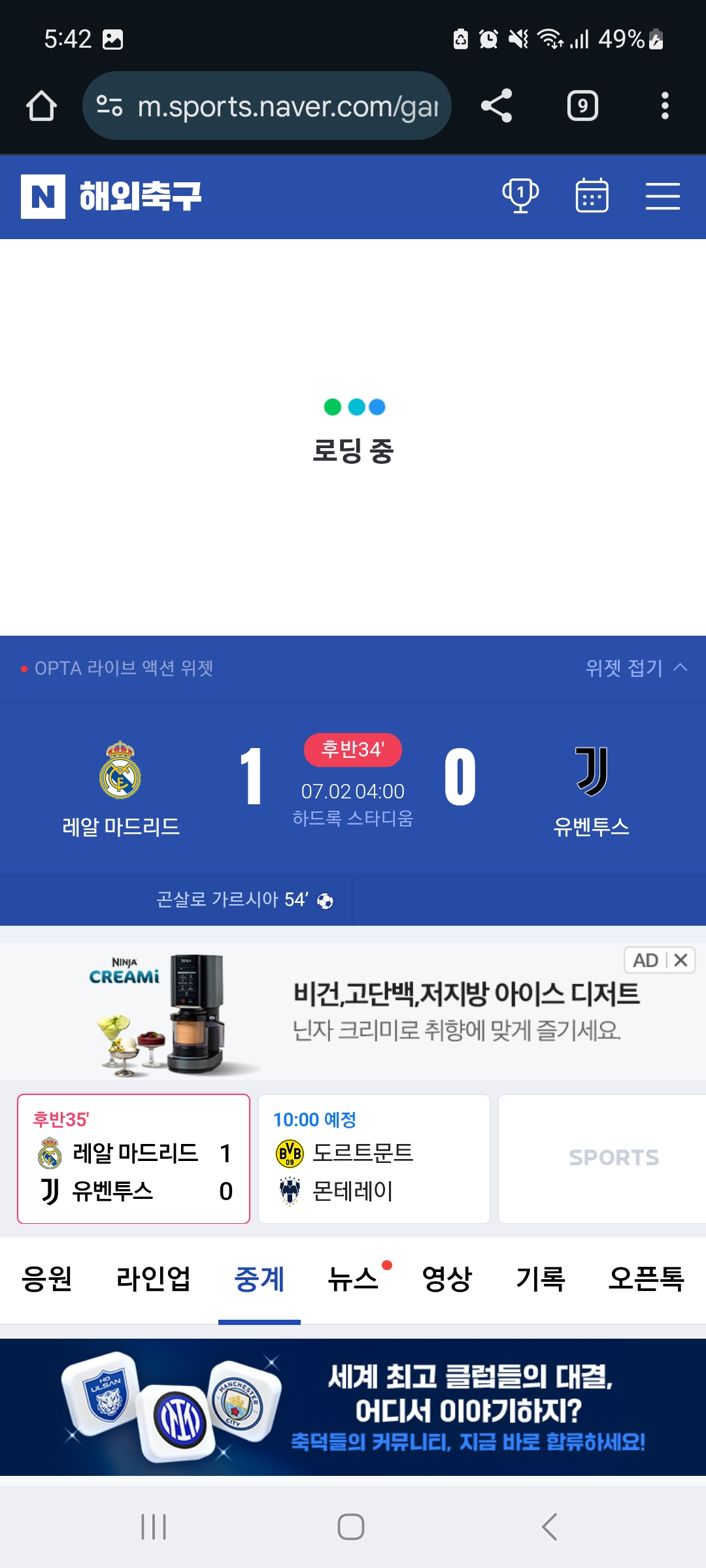This screenshot has width=706, height=1568.
Task: Open the hamburger menu
Action: pos(663,196)
